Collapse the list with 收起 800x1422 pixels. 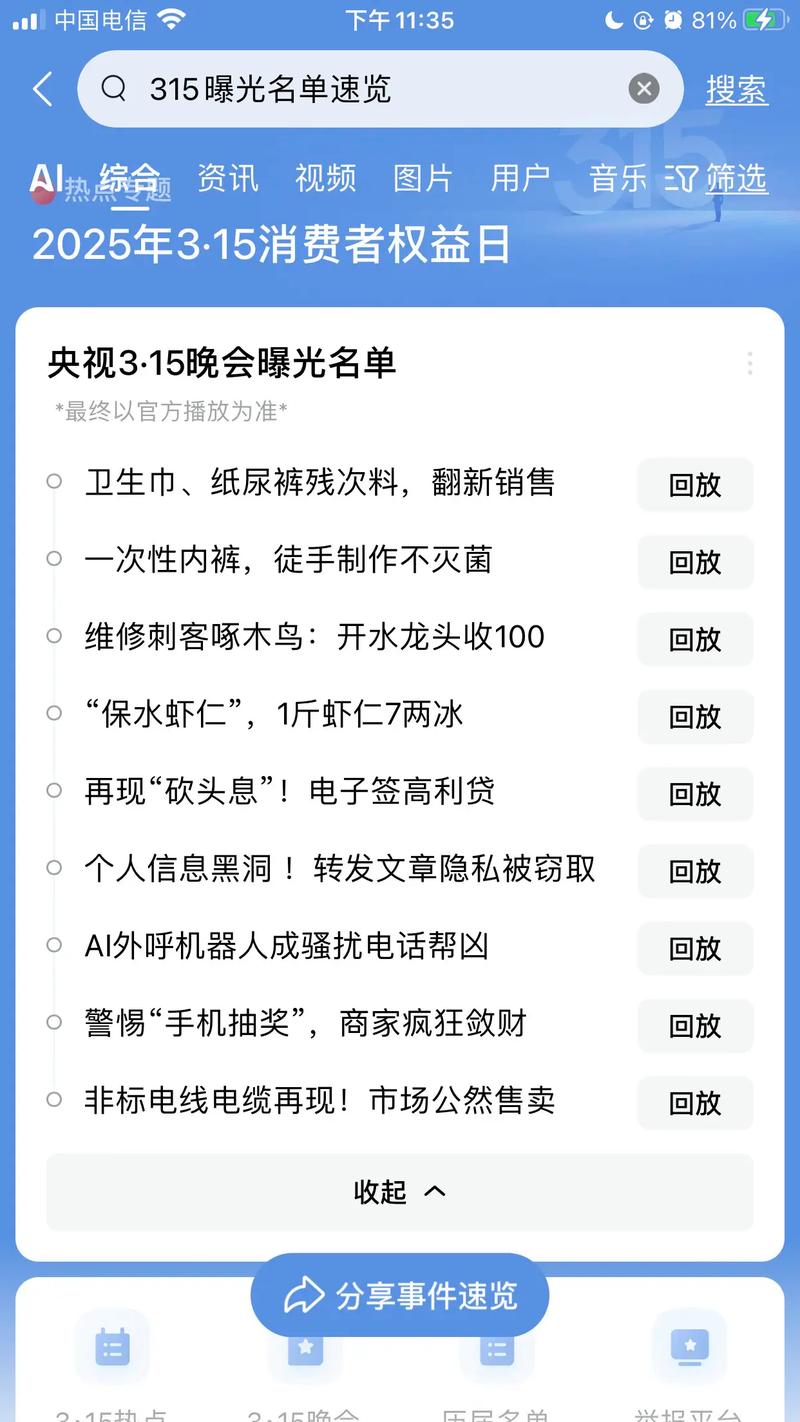point(399,1192)
